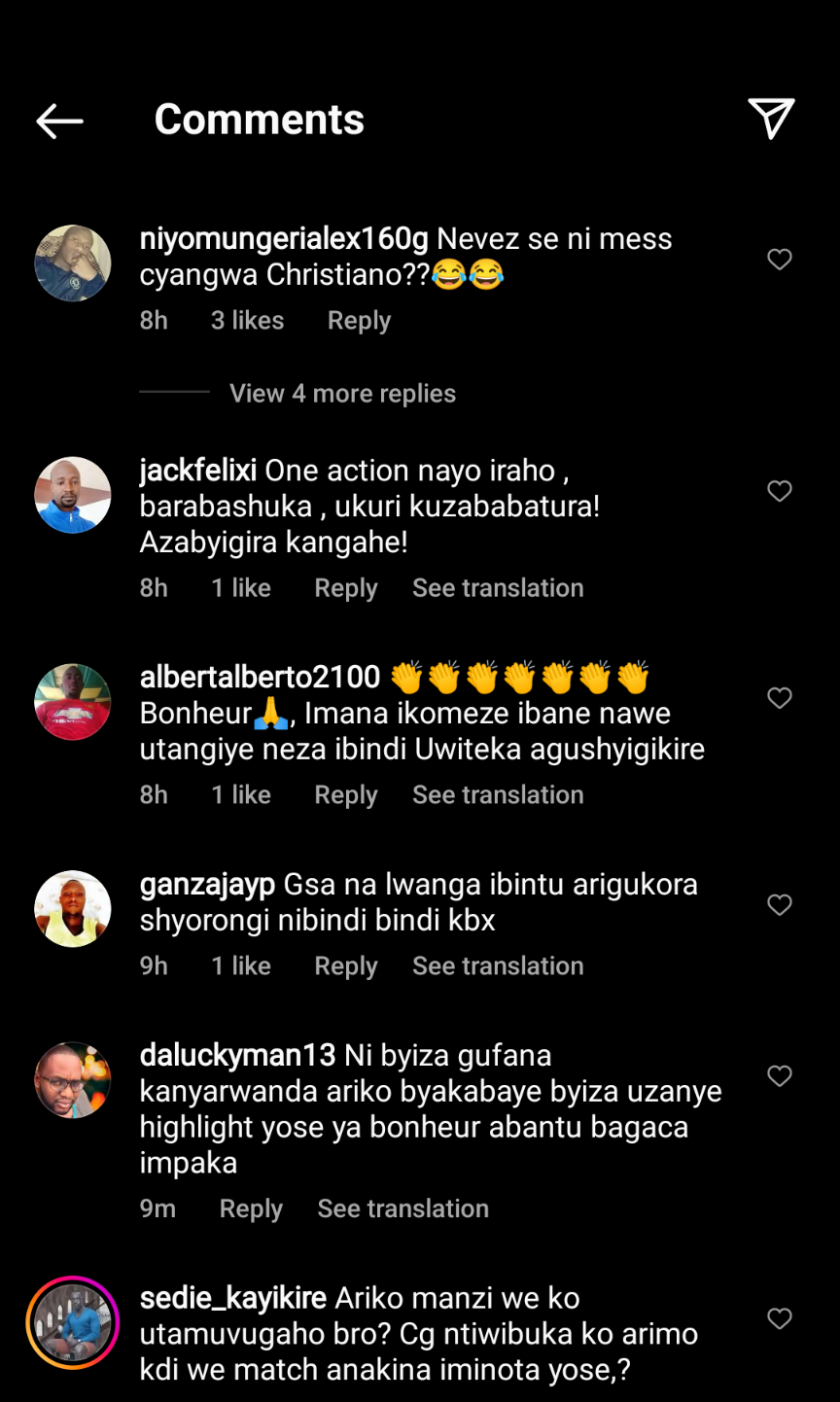Image resolution: width=840 pixels, height=1402 pixels.
Task: View 3 likes on niyomungerialex160g's comment
Action: [247, 321]
